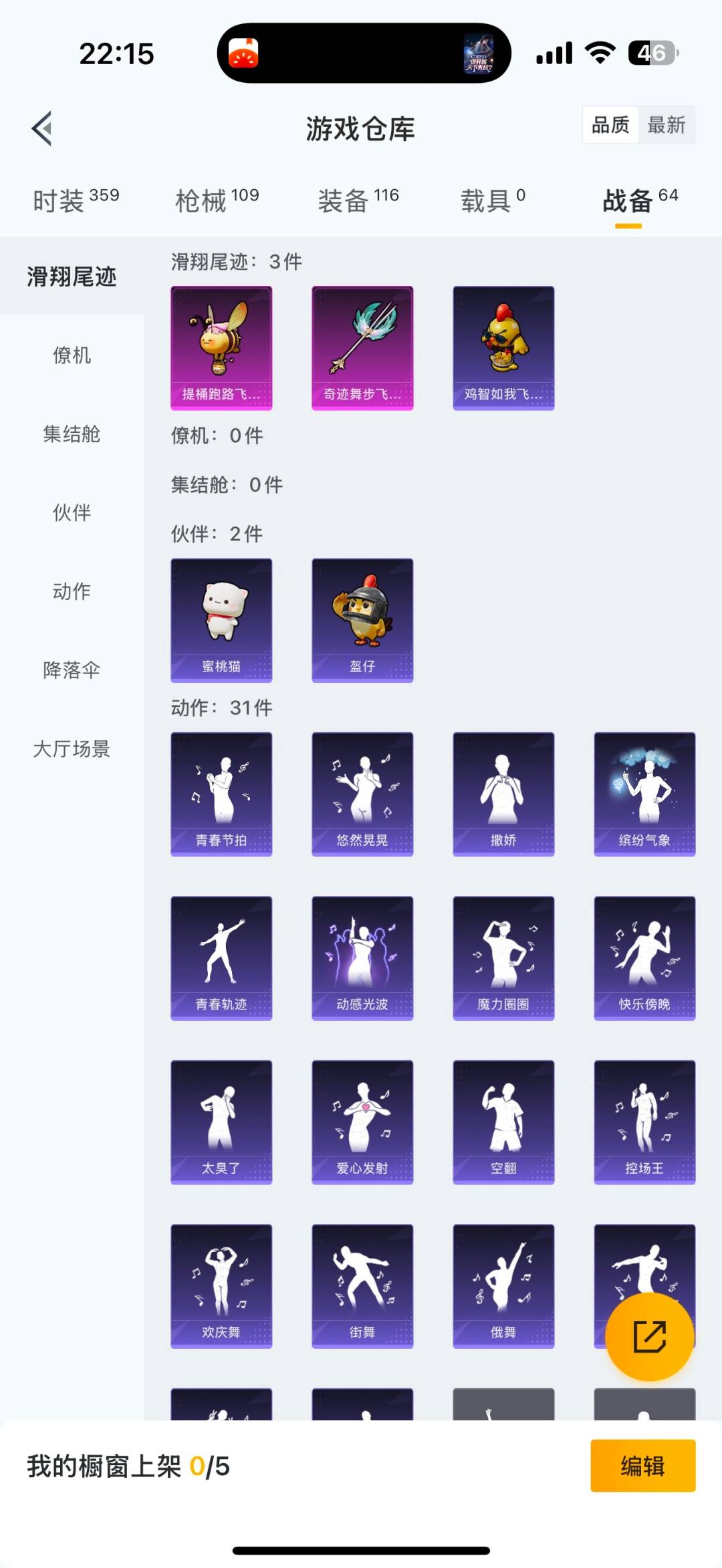
Task: Click the back arrow at top left
Action: tap(41, 129)
